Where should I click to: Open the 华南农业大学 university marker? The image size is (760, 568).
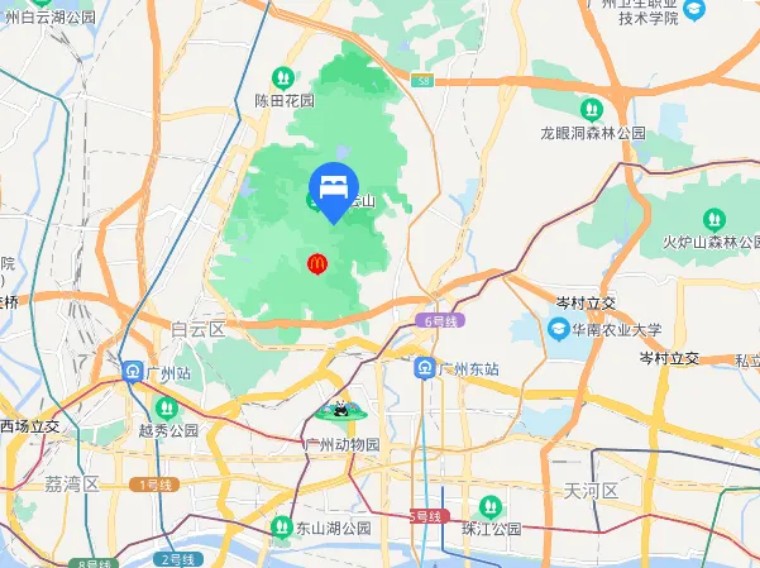pyautogui.click(x=558, y=328)
